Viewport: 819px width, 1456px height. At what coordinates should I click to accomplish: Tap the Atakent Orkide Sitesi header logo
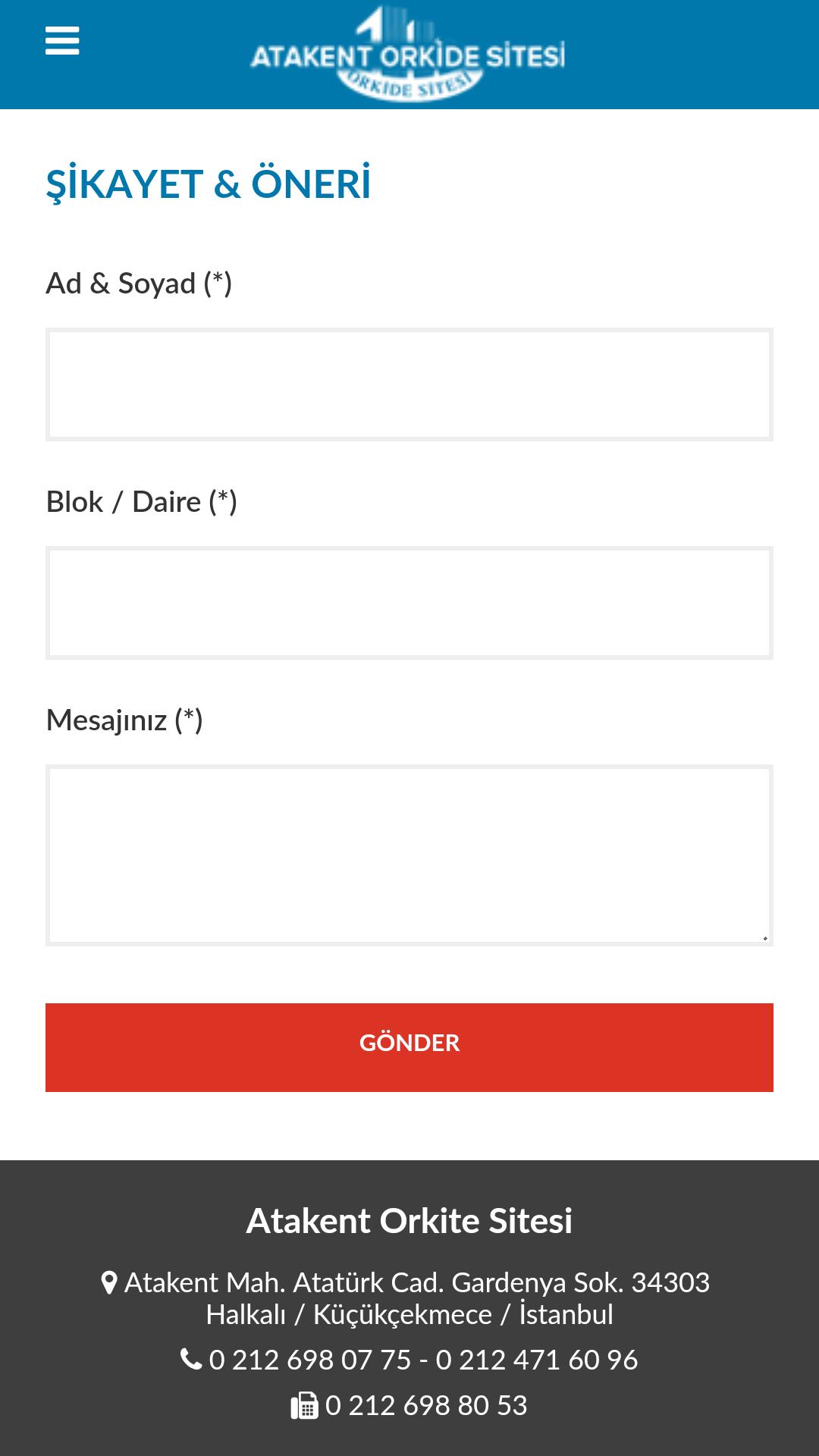coord(408,55)
